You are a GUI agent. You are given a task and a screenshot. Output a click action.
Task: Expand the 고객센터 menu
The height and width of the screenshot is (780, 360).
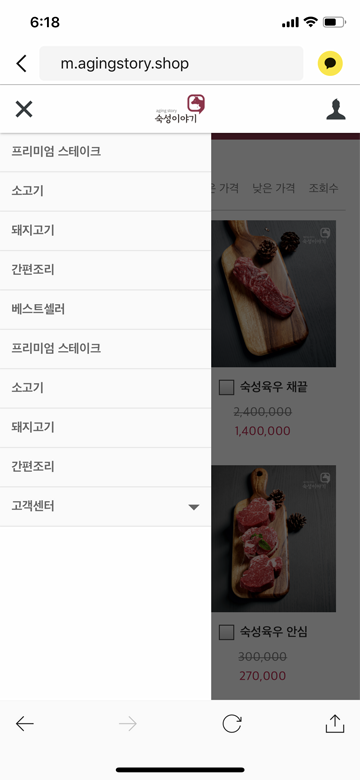pos(105,507)
